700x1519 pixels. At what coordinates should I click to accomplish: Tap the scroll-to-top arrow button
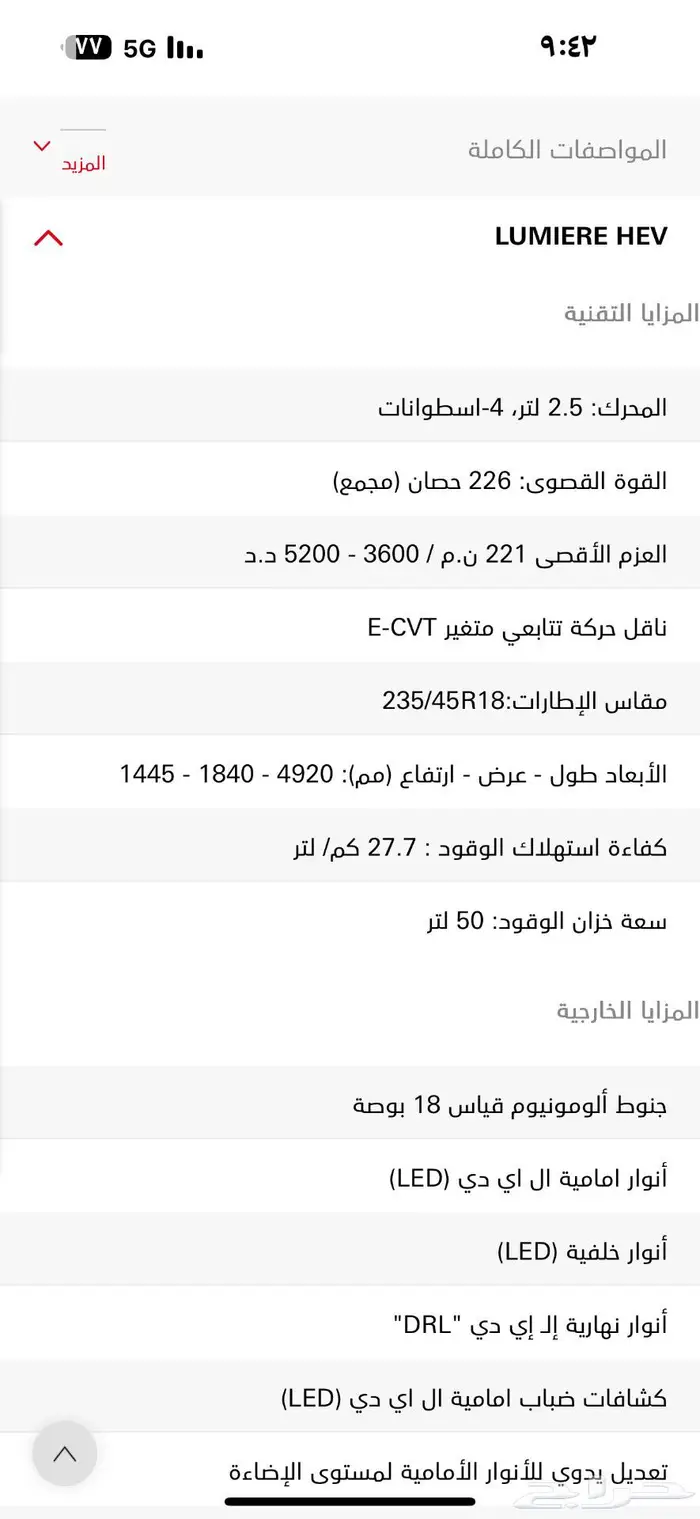[x=65, y=1453]
